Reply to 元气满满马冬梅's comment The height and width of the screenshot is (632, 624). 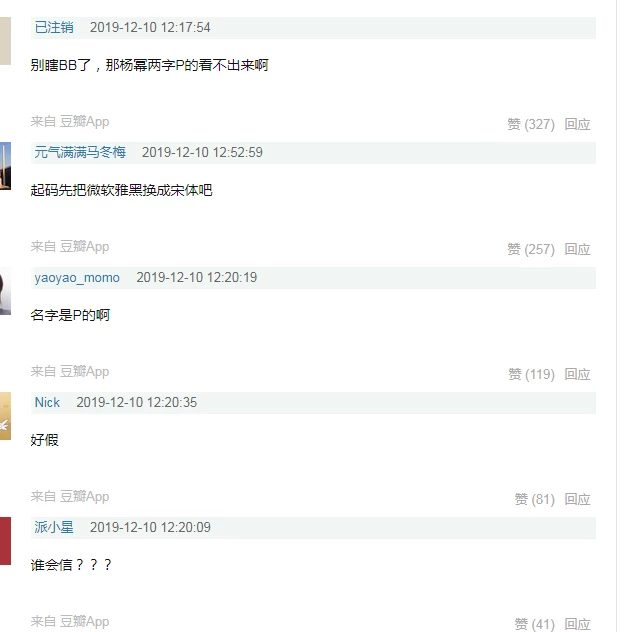coord(577,249)
